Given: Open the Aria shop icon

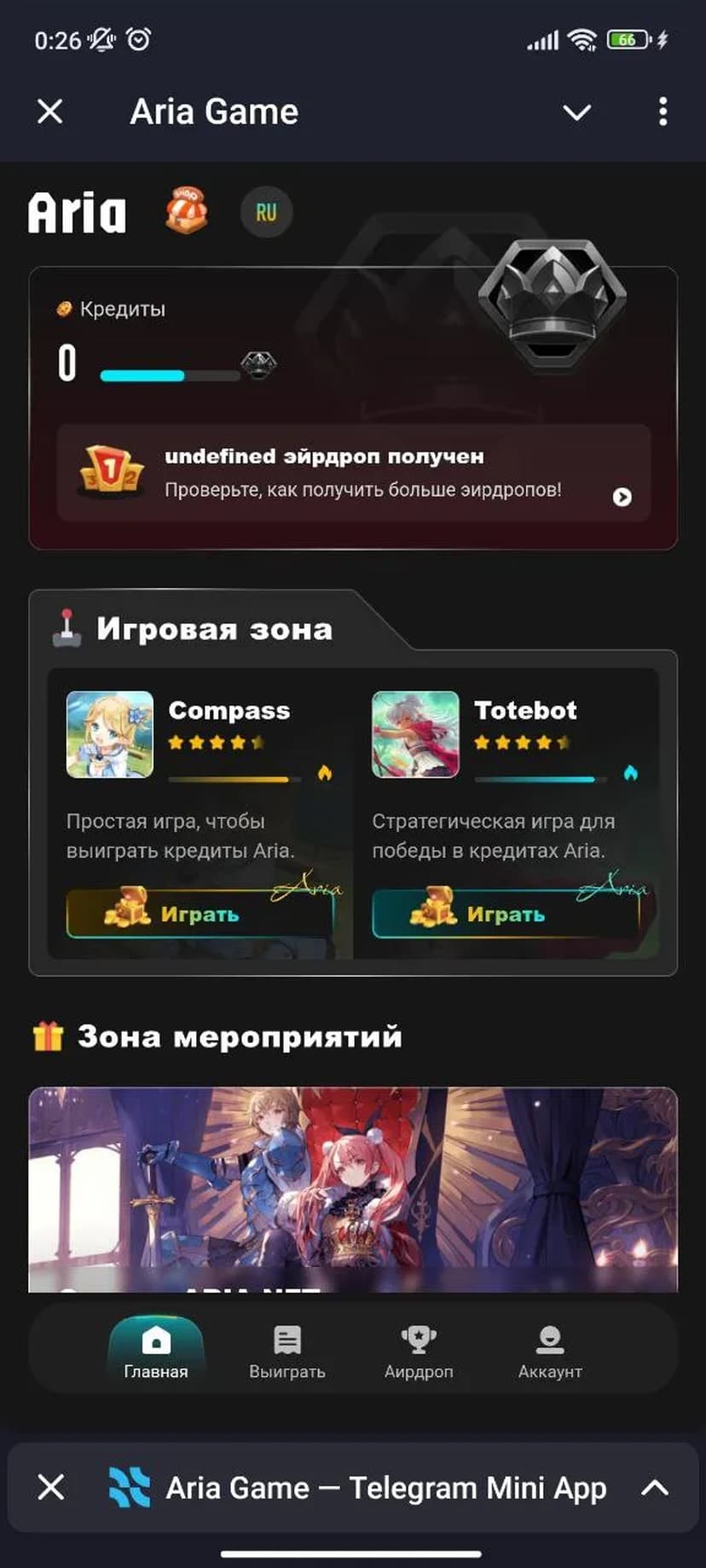Looking at the screenshot, I should [x=187, y=210].
